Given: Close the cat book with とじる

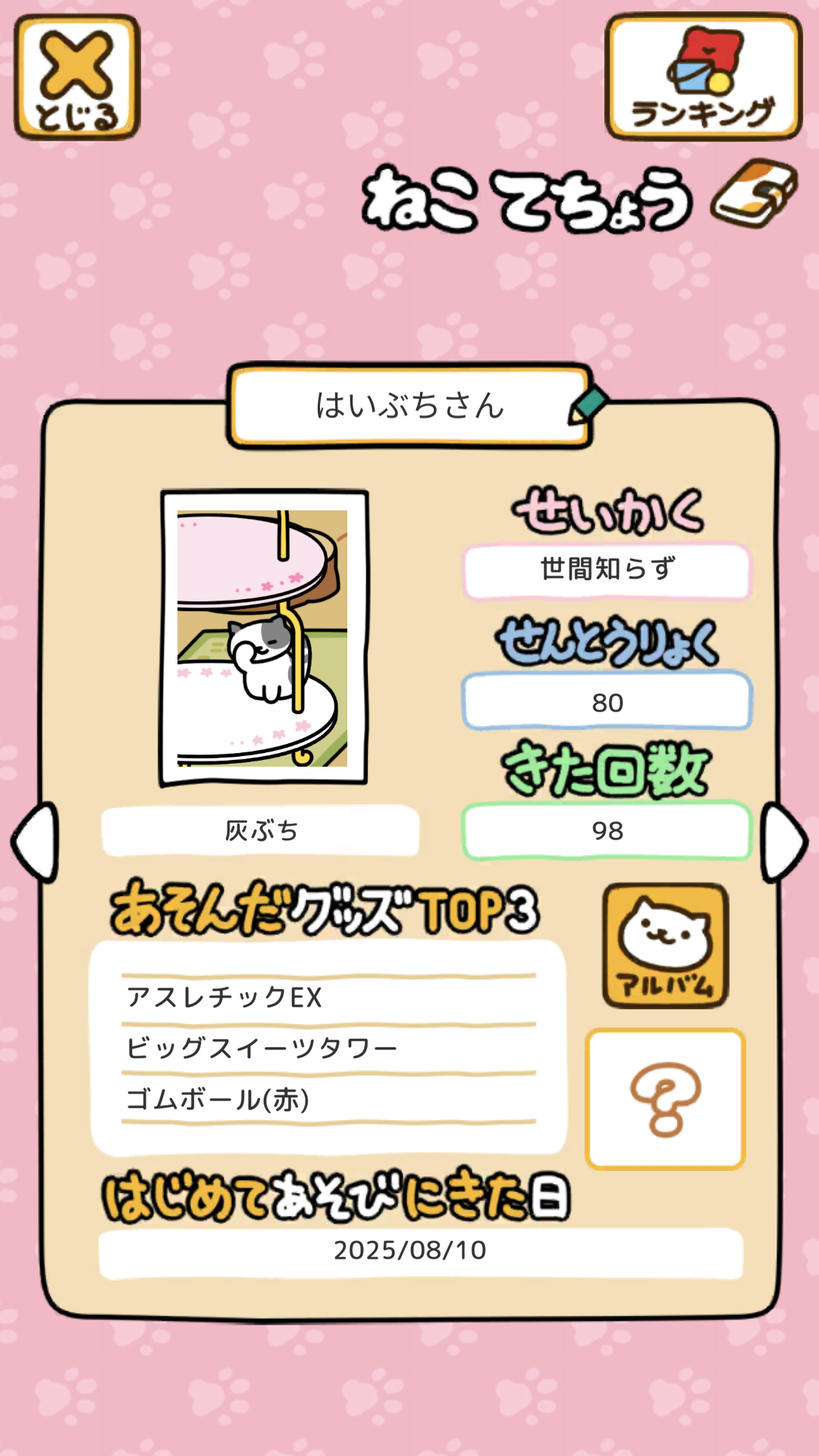Looking at the screenshot, I should pos(77,77).
